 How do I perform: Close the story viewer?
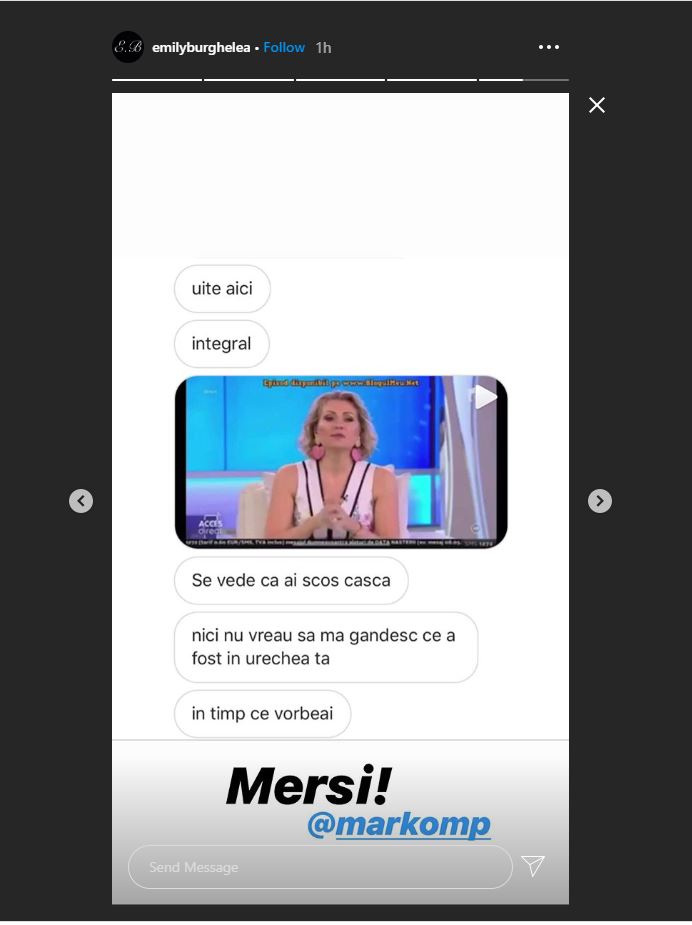pos(597,105)
